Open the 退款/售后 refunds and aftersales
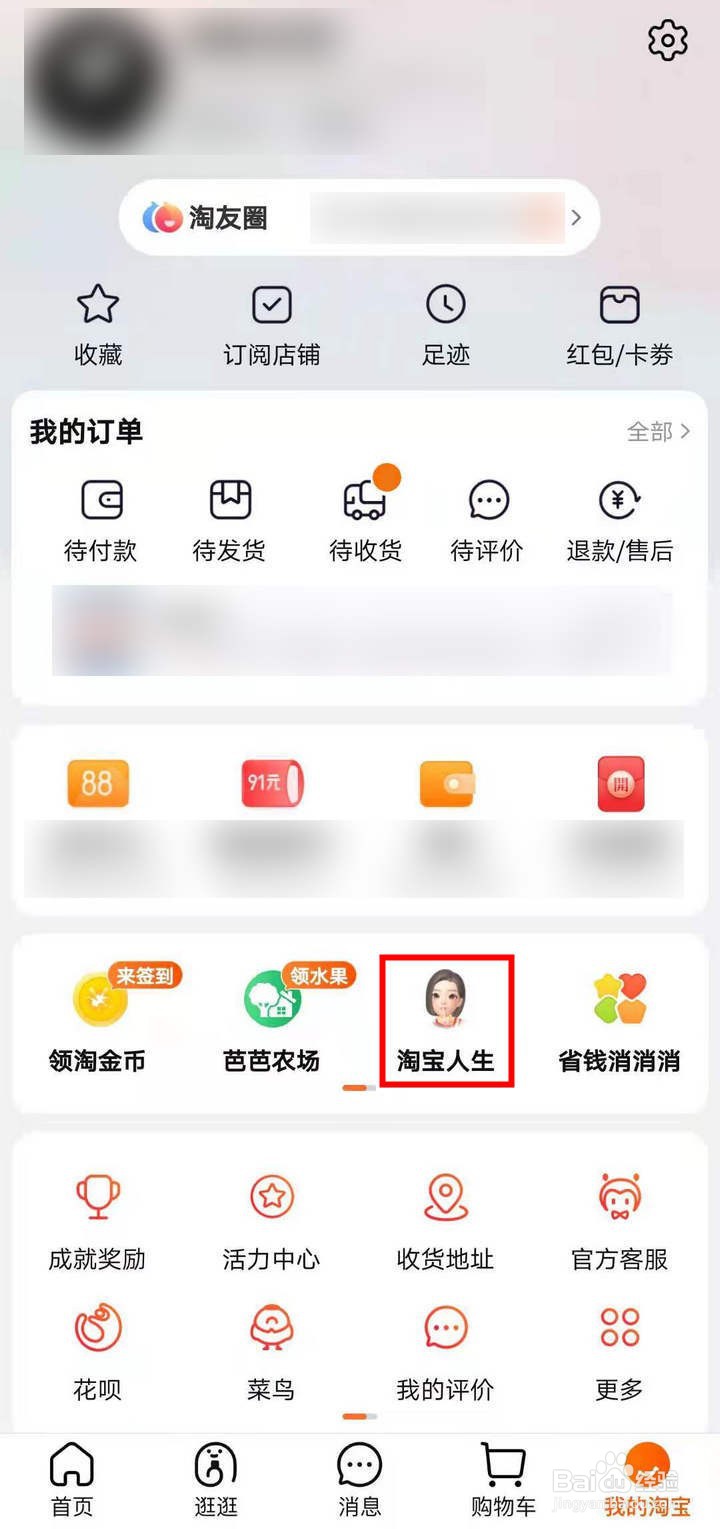The image size is (720, 1529). (618, 515)
